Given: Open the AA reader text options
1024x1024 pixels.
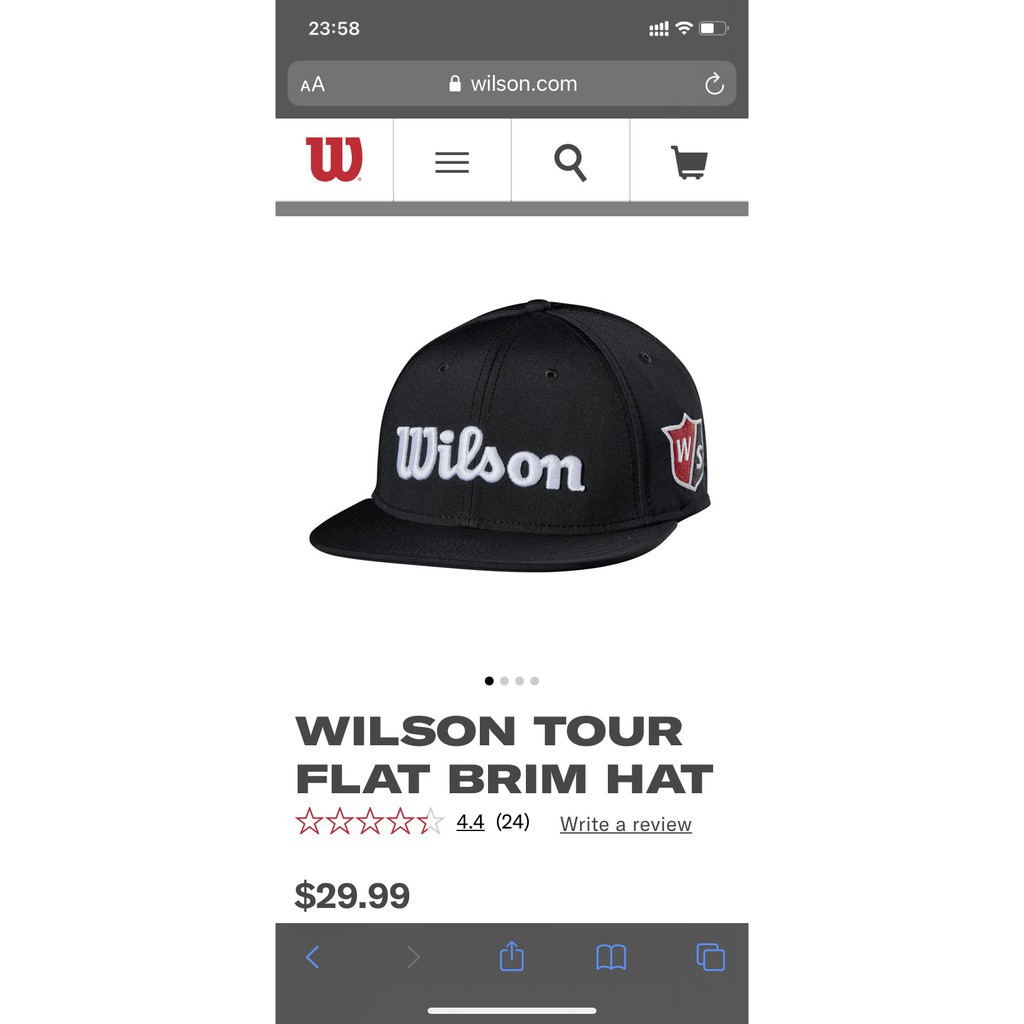Looking at the screenshot, I should [x=313, y=84].
